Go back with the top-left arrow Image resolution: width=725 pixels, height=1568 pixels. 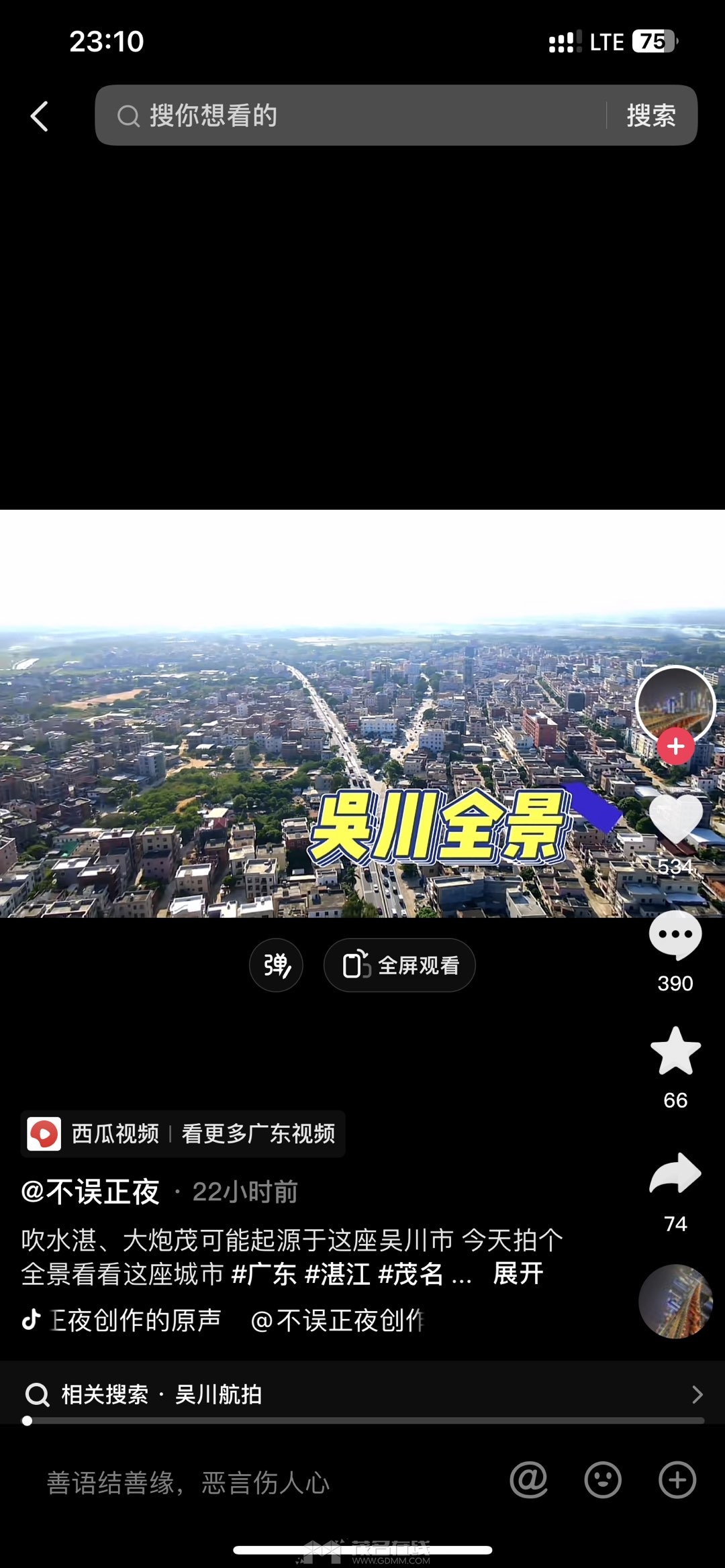(40, 116)
